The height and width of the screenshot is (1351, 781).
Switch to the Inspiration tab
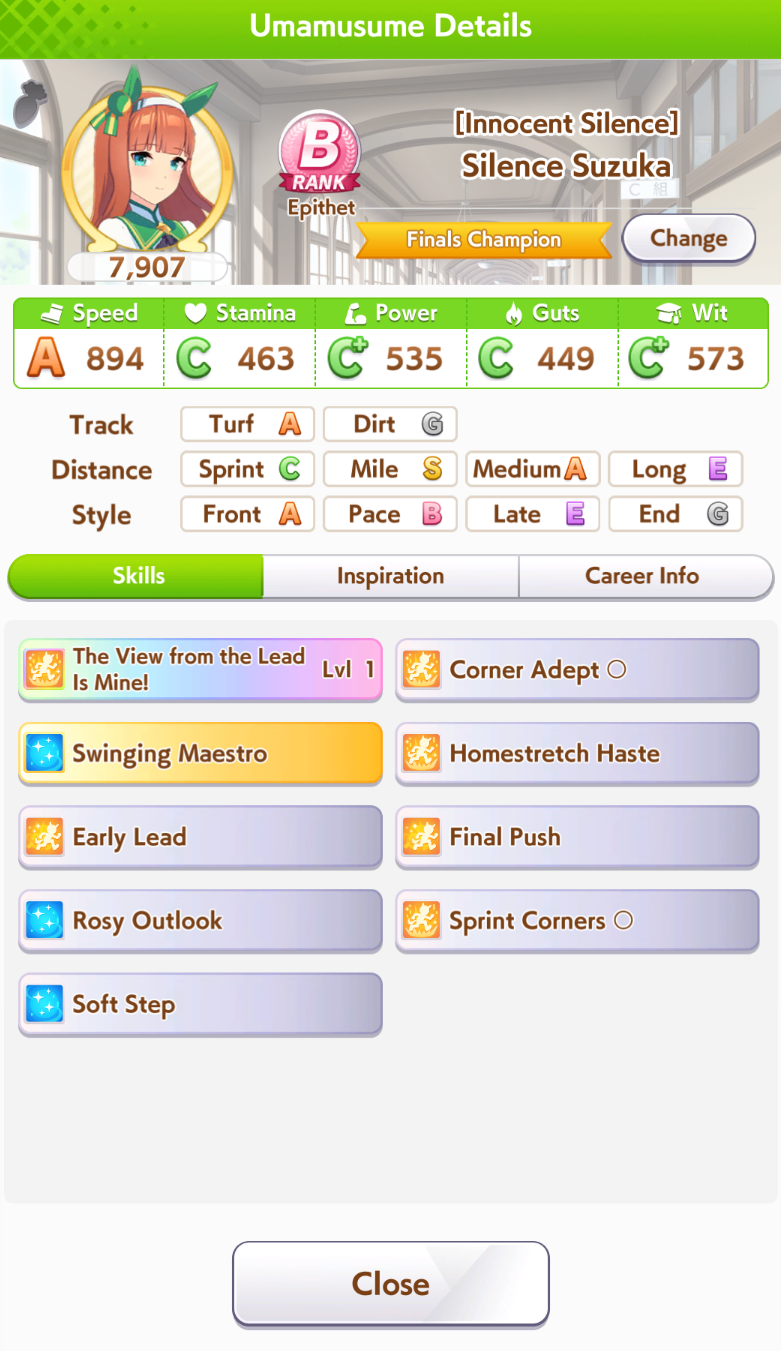pos(390,576)
